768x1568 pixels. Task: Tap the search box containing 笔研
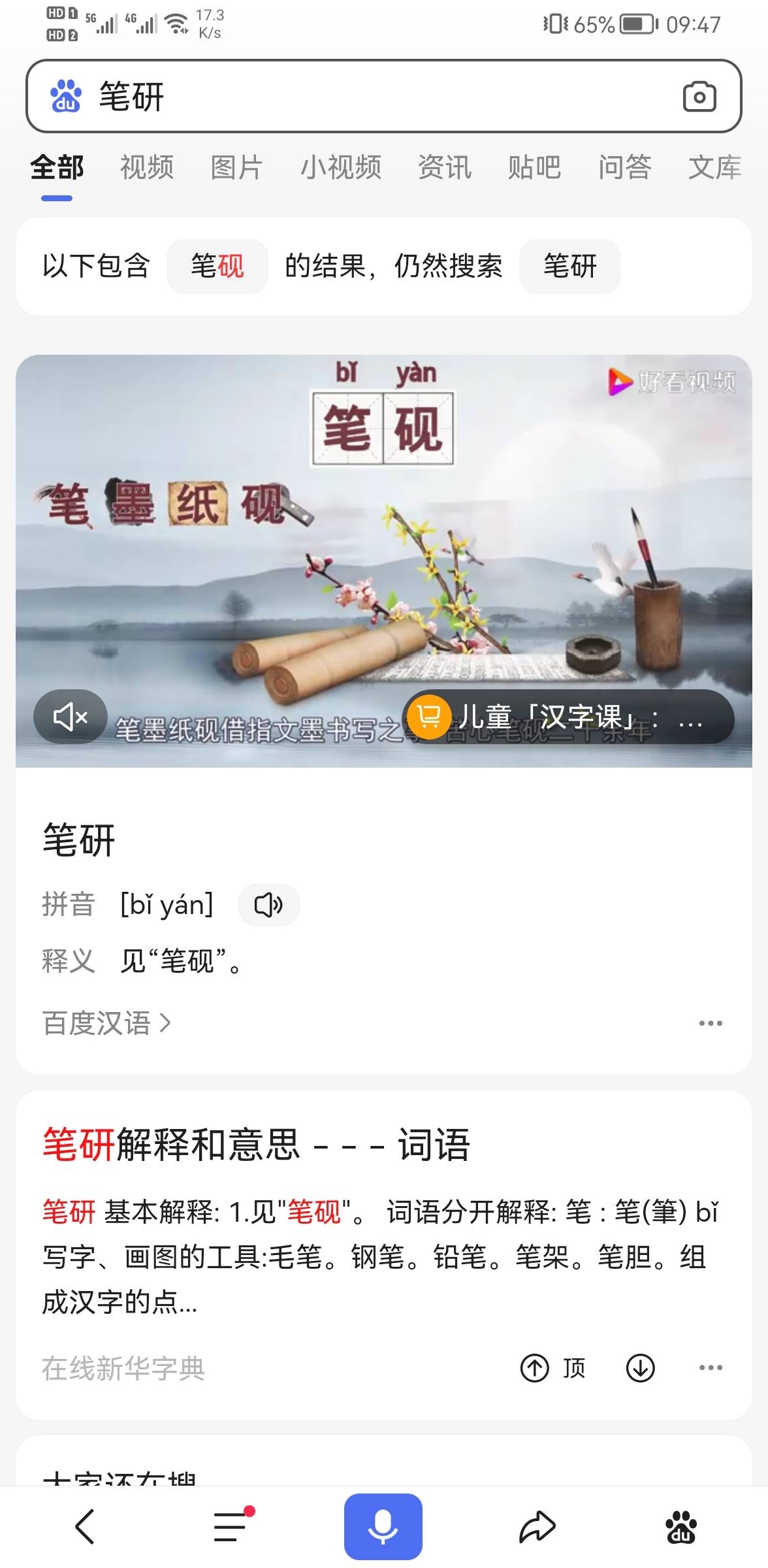pos(383,96)
